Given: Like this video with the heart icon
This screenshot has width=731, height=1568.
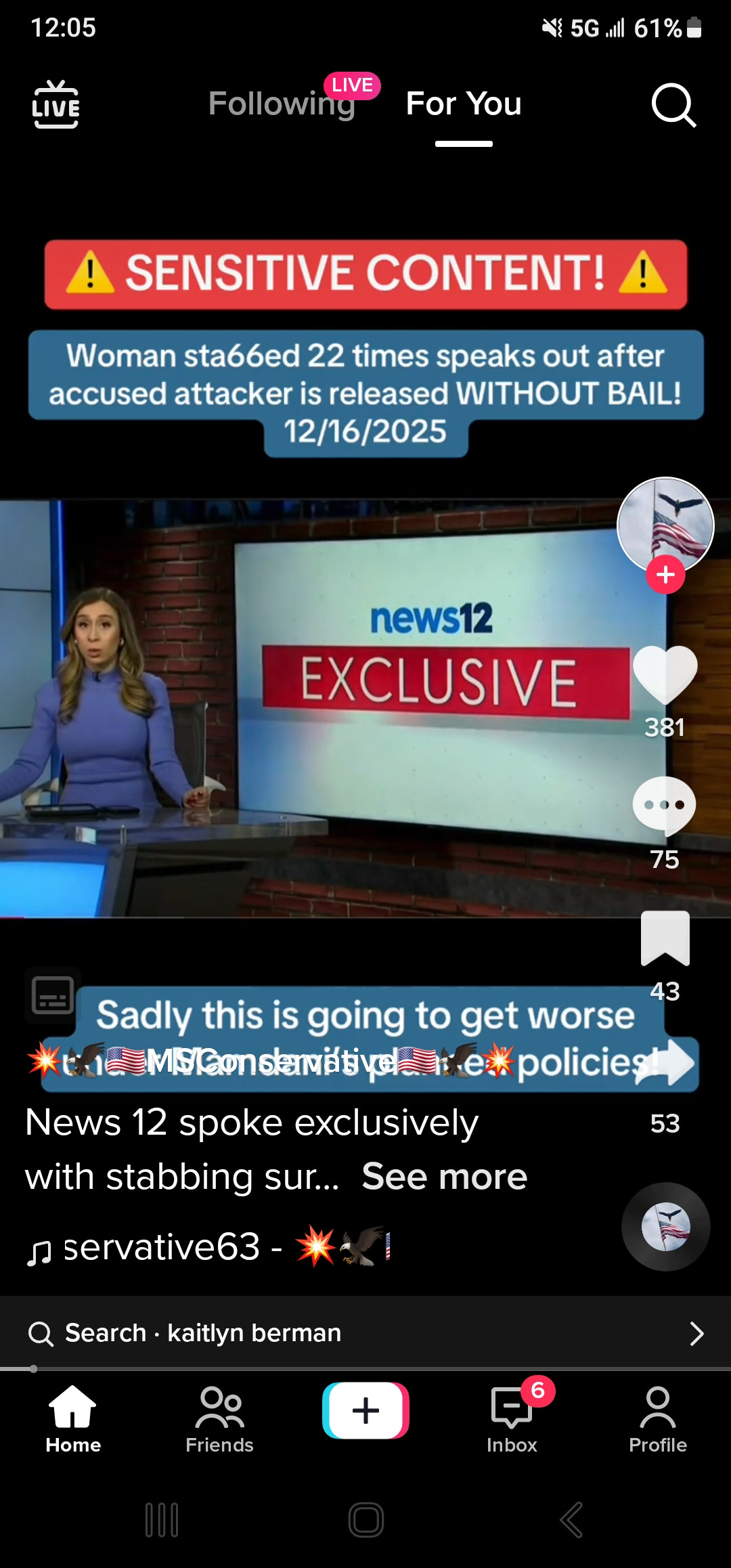Looking at the screenshot, I should (665, 674).
